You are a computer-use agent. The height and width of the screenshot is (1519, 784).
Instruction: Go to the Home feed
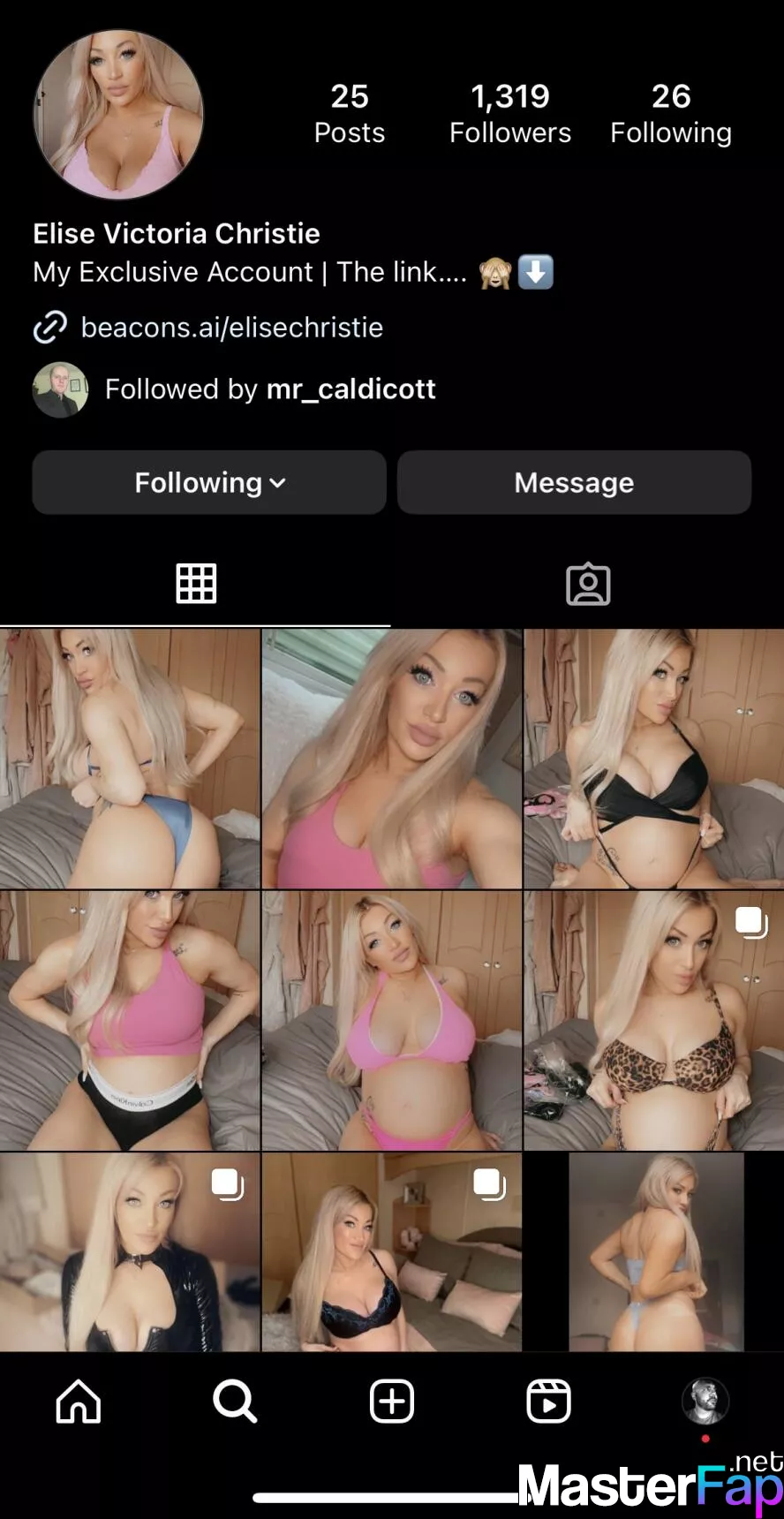click(x=79, y=1401)
